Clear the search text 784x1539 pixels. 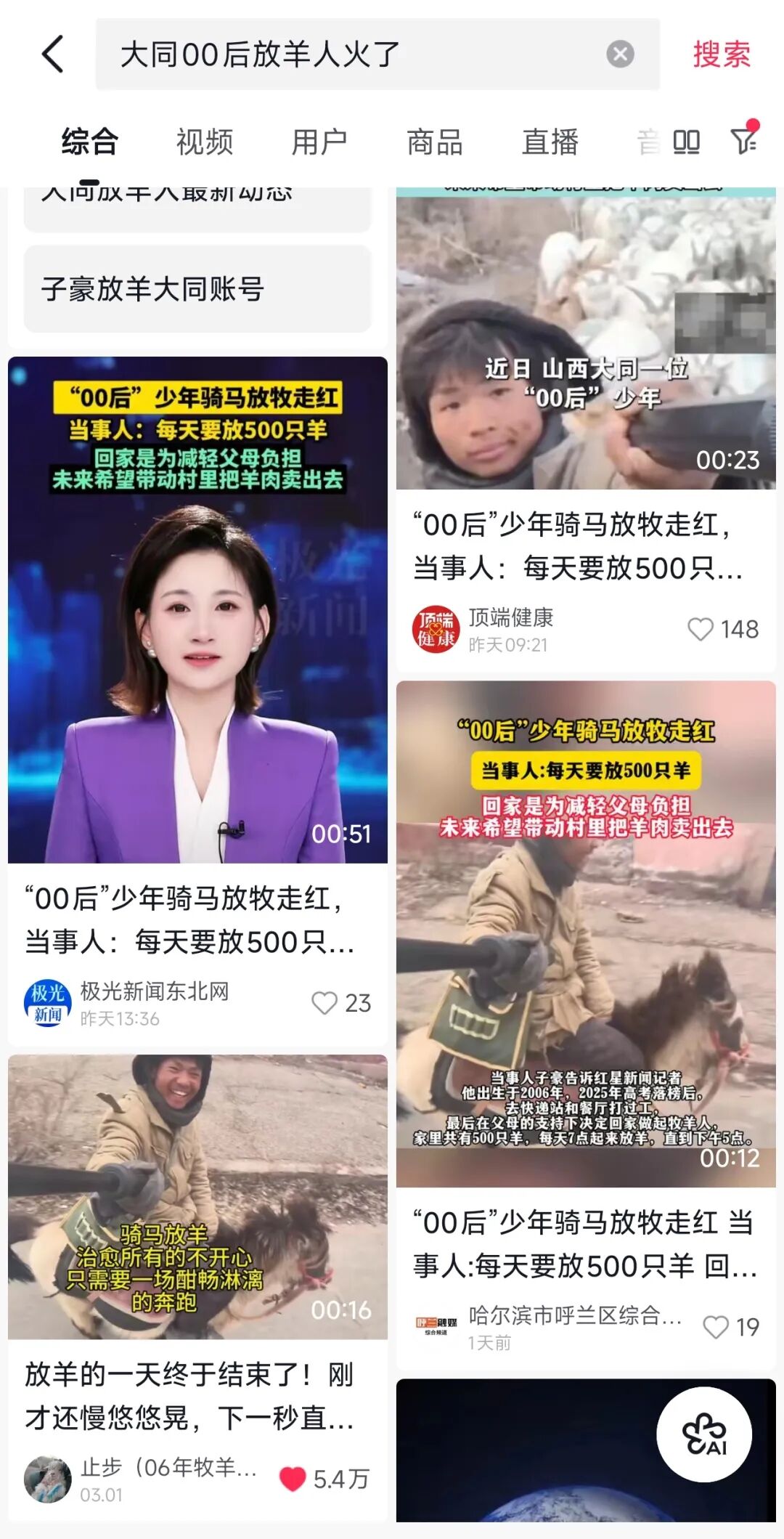(x=620, y=54)
